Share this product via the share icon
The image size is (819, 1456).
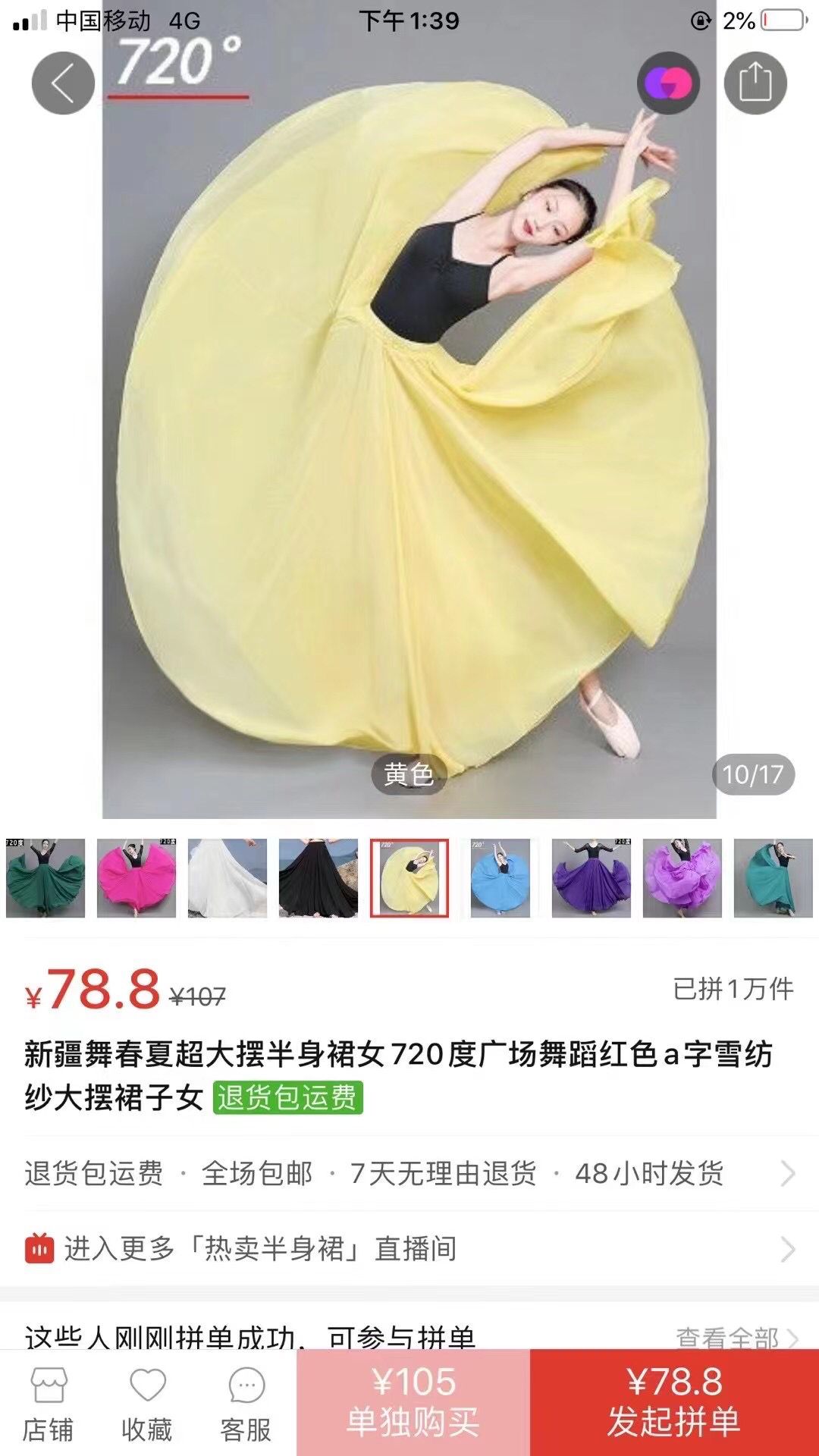pos(755,83)
